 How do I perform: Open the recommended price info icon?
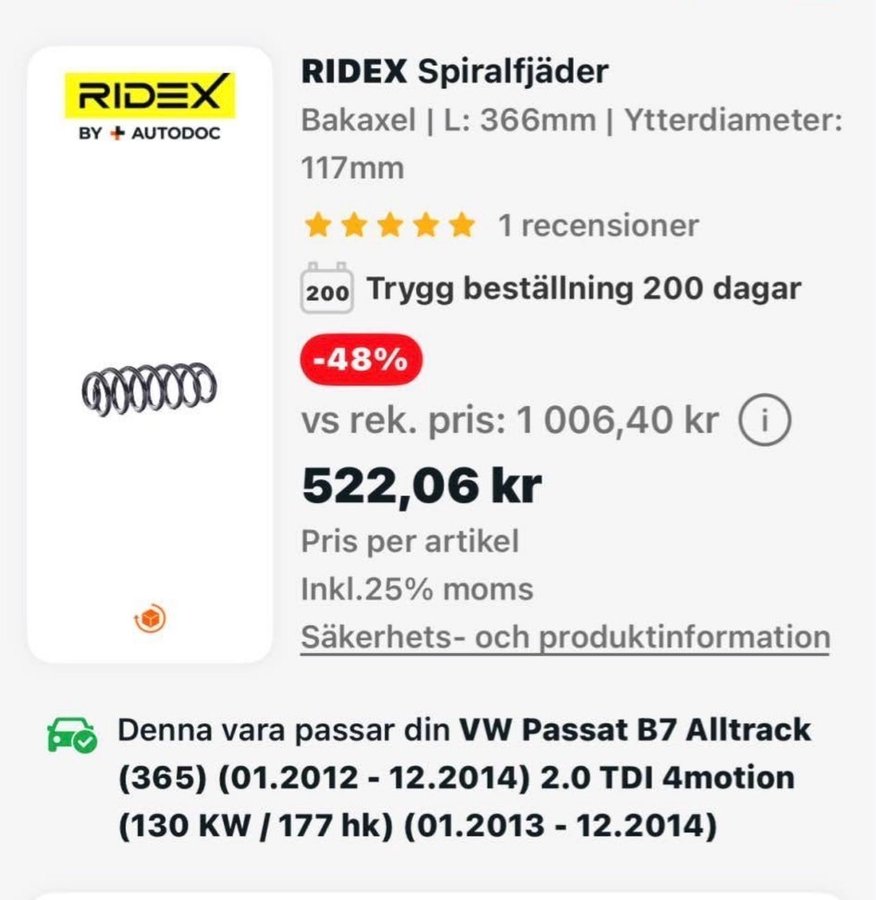tap(764, 421)
